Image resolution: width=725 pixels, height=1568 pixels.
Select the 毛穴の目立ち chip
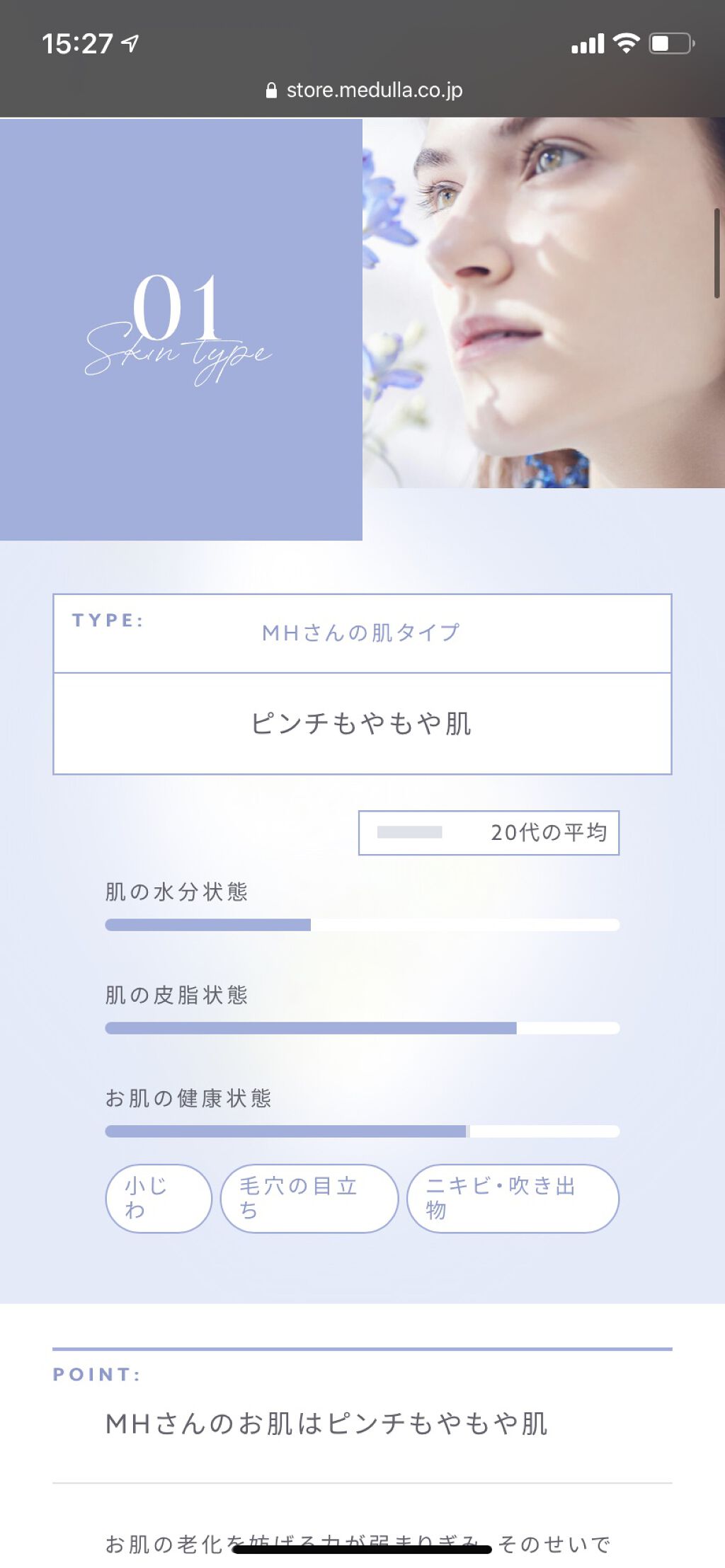[x=309, y=1198]
